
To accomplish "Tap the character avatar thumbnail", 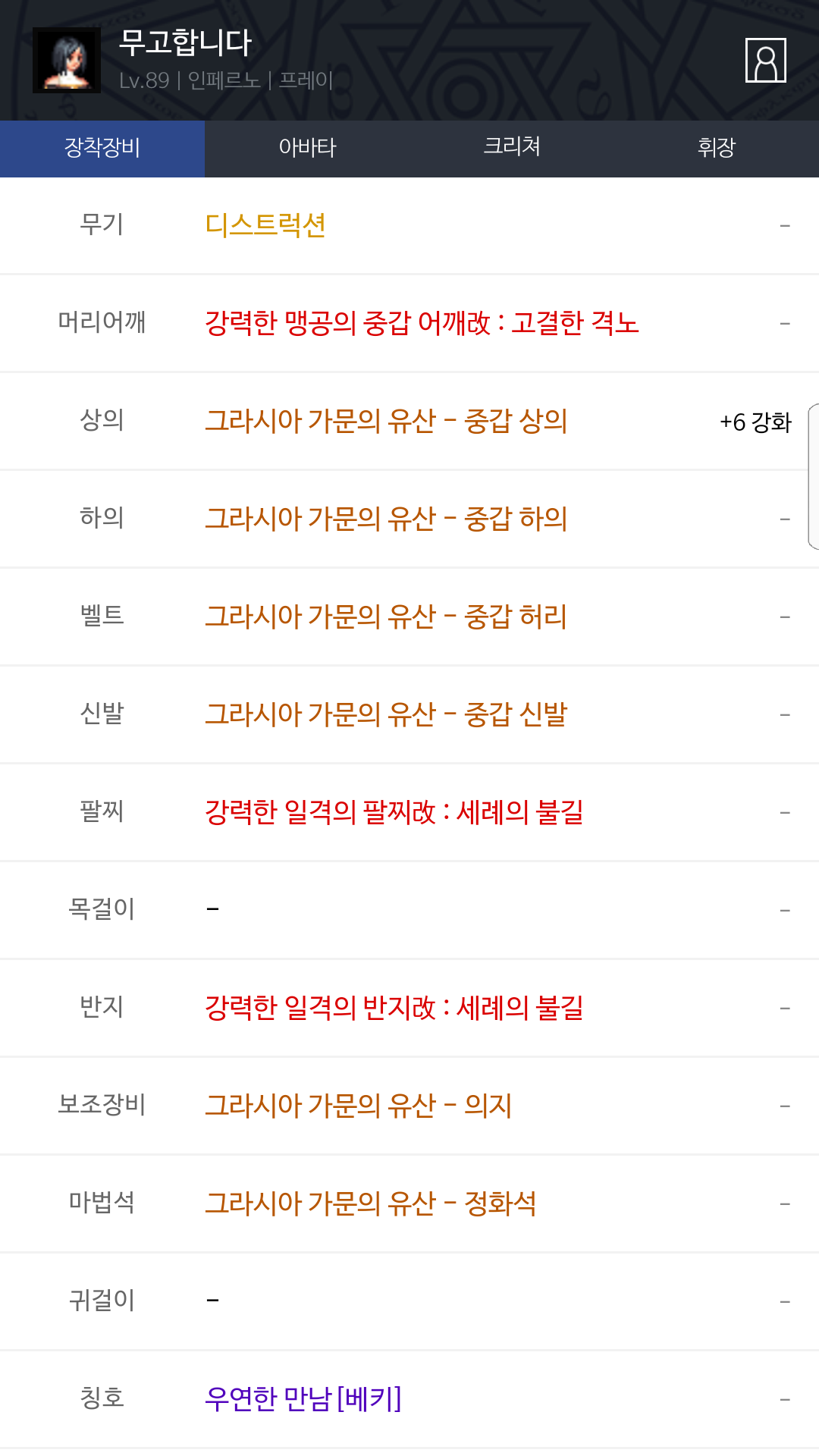I will (67, 60).
